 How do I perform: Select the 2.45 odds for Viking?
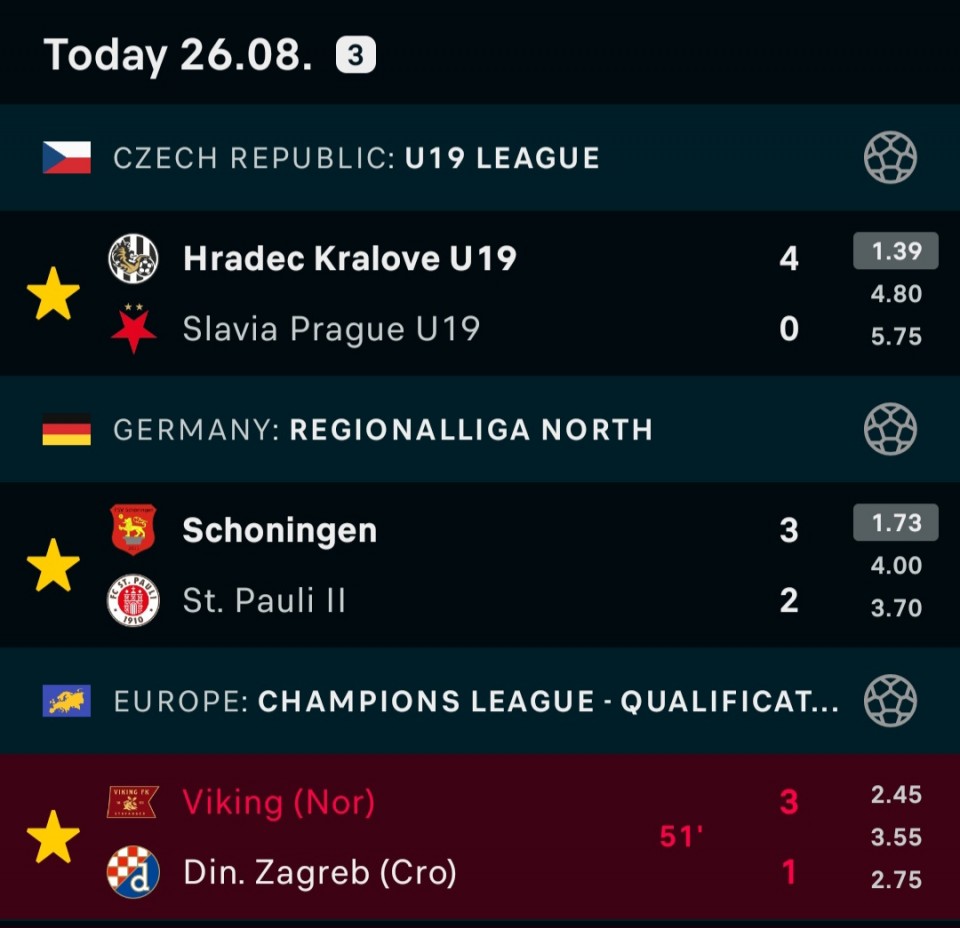tap(896, 795)
